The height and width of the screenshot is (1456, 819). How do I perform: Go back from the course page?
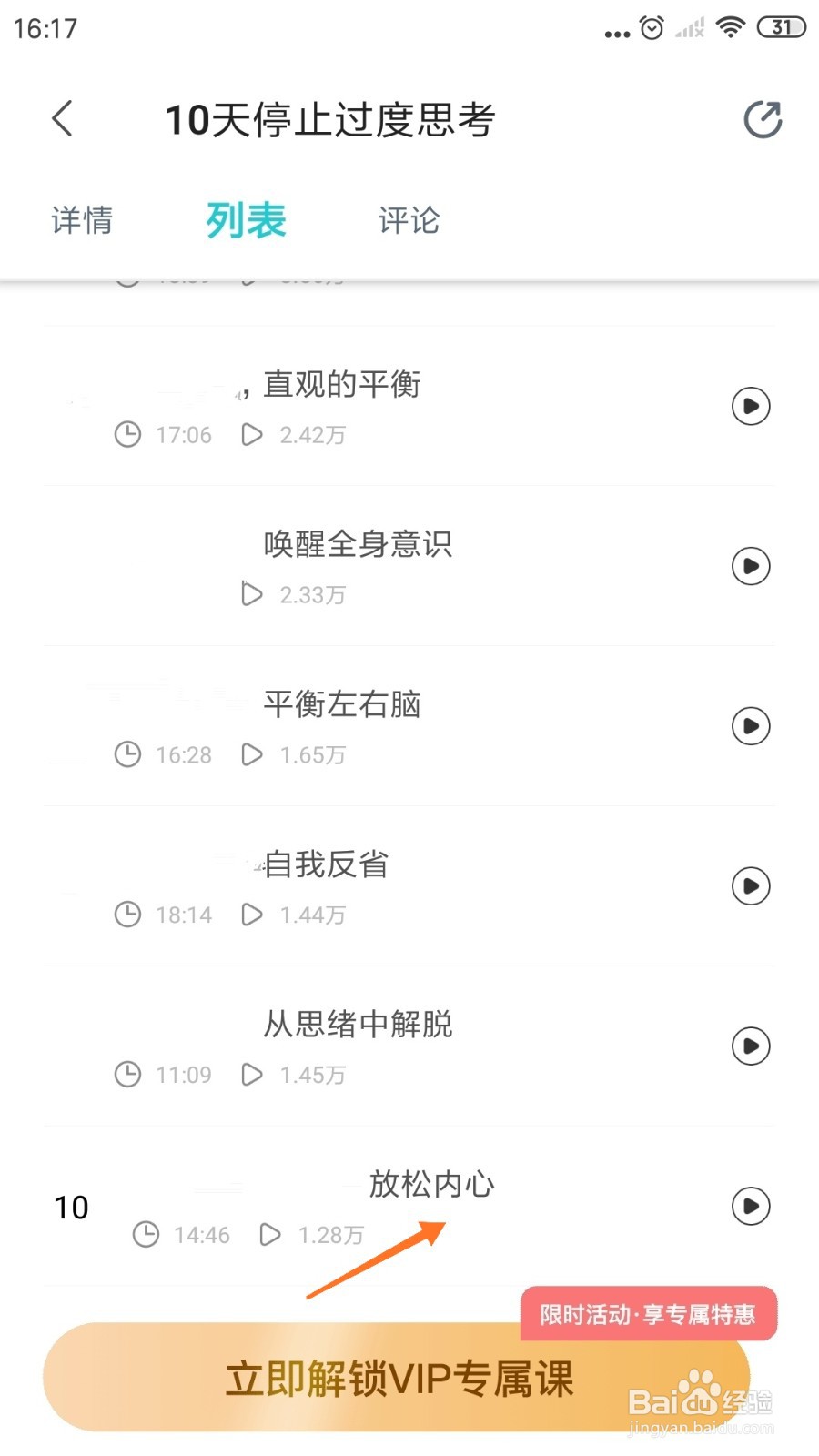[x=62, y=119]
